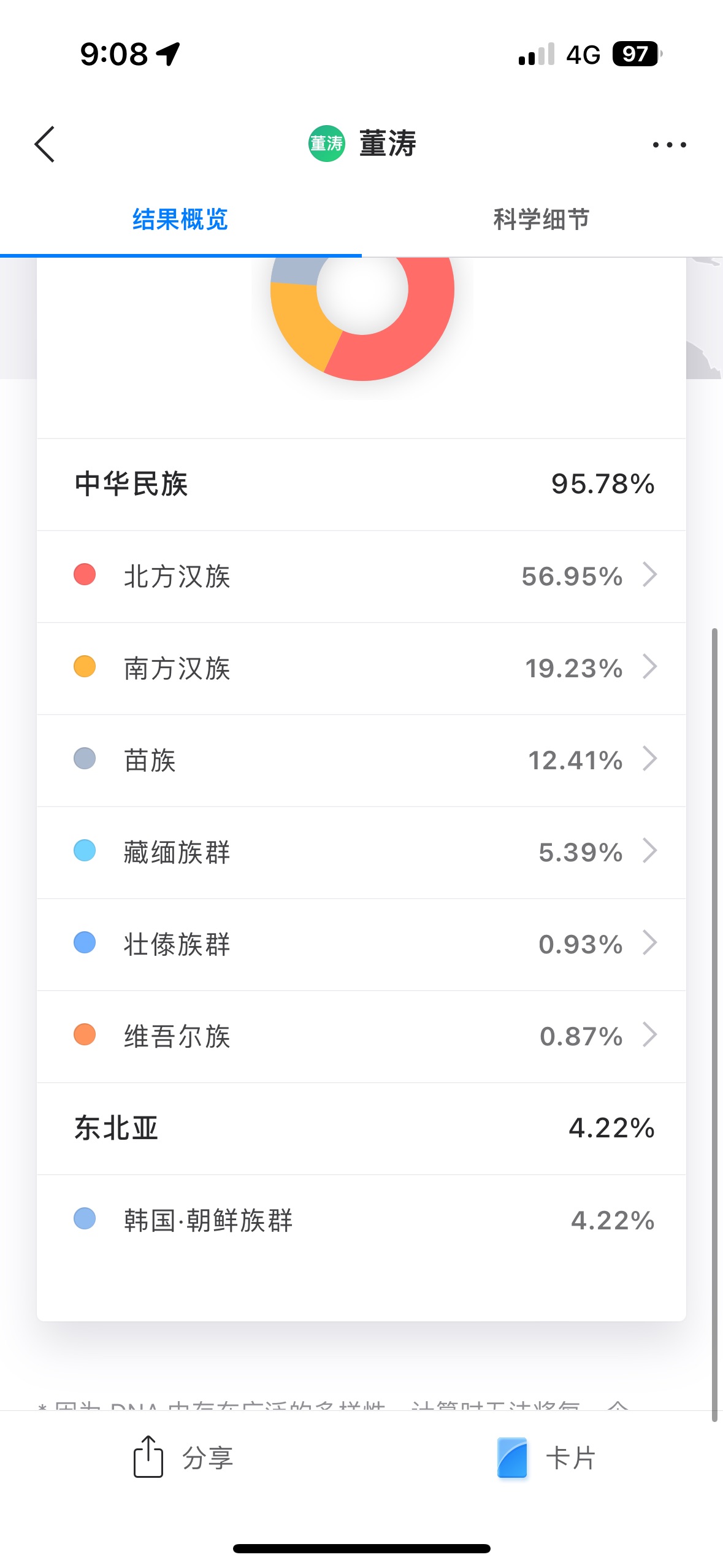This screenshot has height=1568, width=723.
Task: Open the 南方汉族 19.23% details
Action: [x=361, y=668]
